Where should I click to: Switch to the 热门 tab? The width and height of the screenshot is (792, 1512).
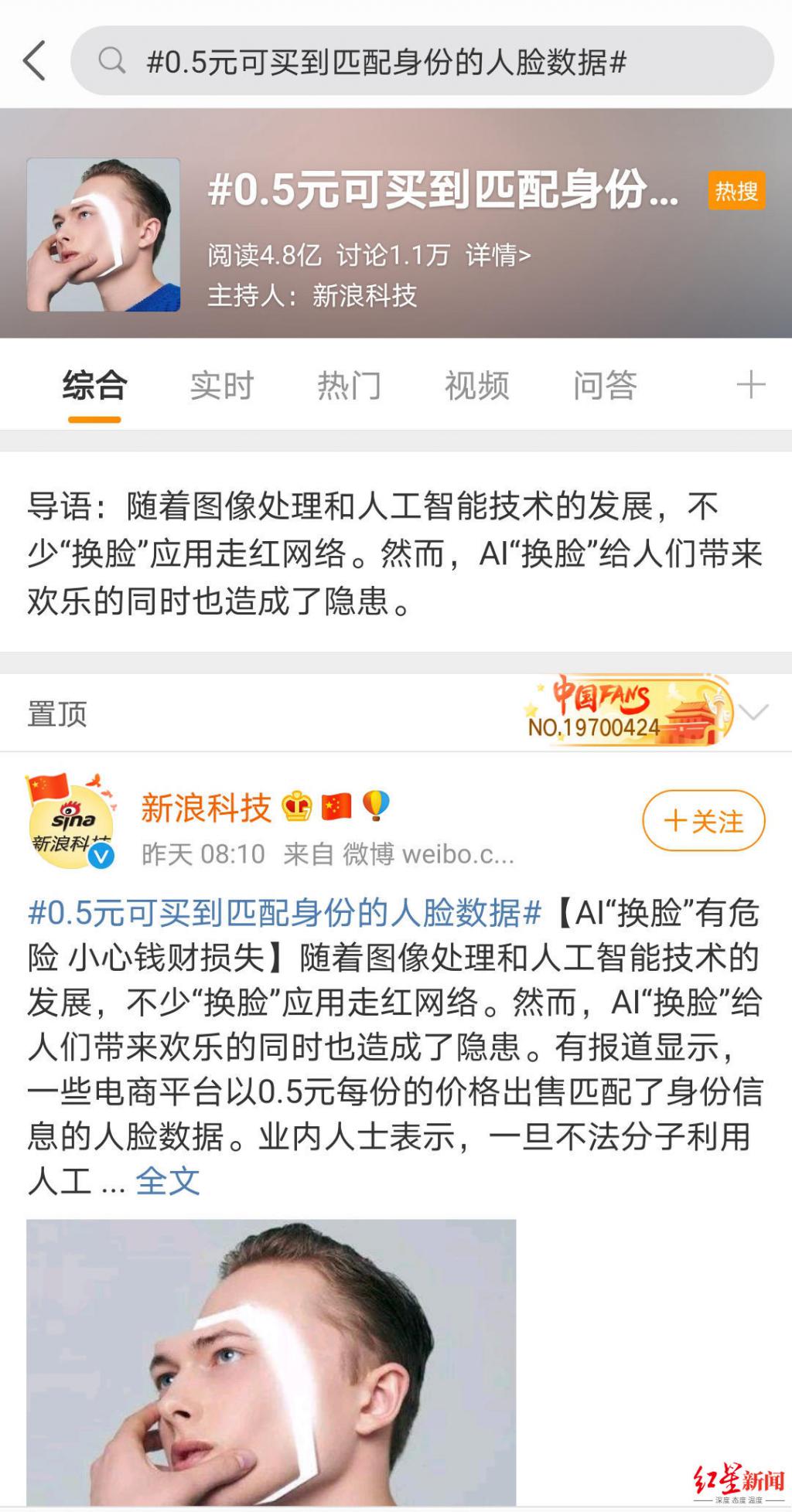(x=350, y=385)
